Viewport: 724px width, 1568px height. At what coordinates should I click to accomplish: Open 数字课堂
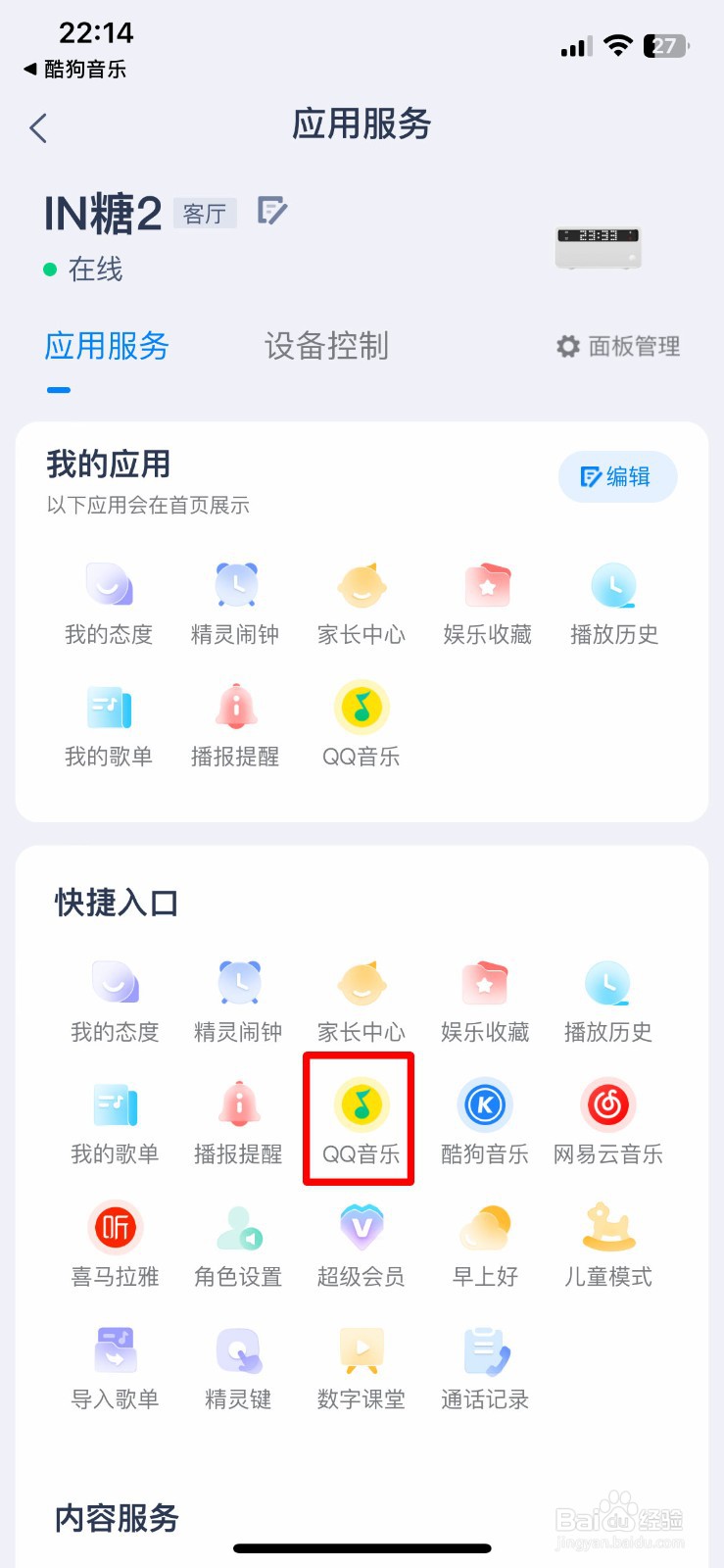click(x=362, y=1365)
